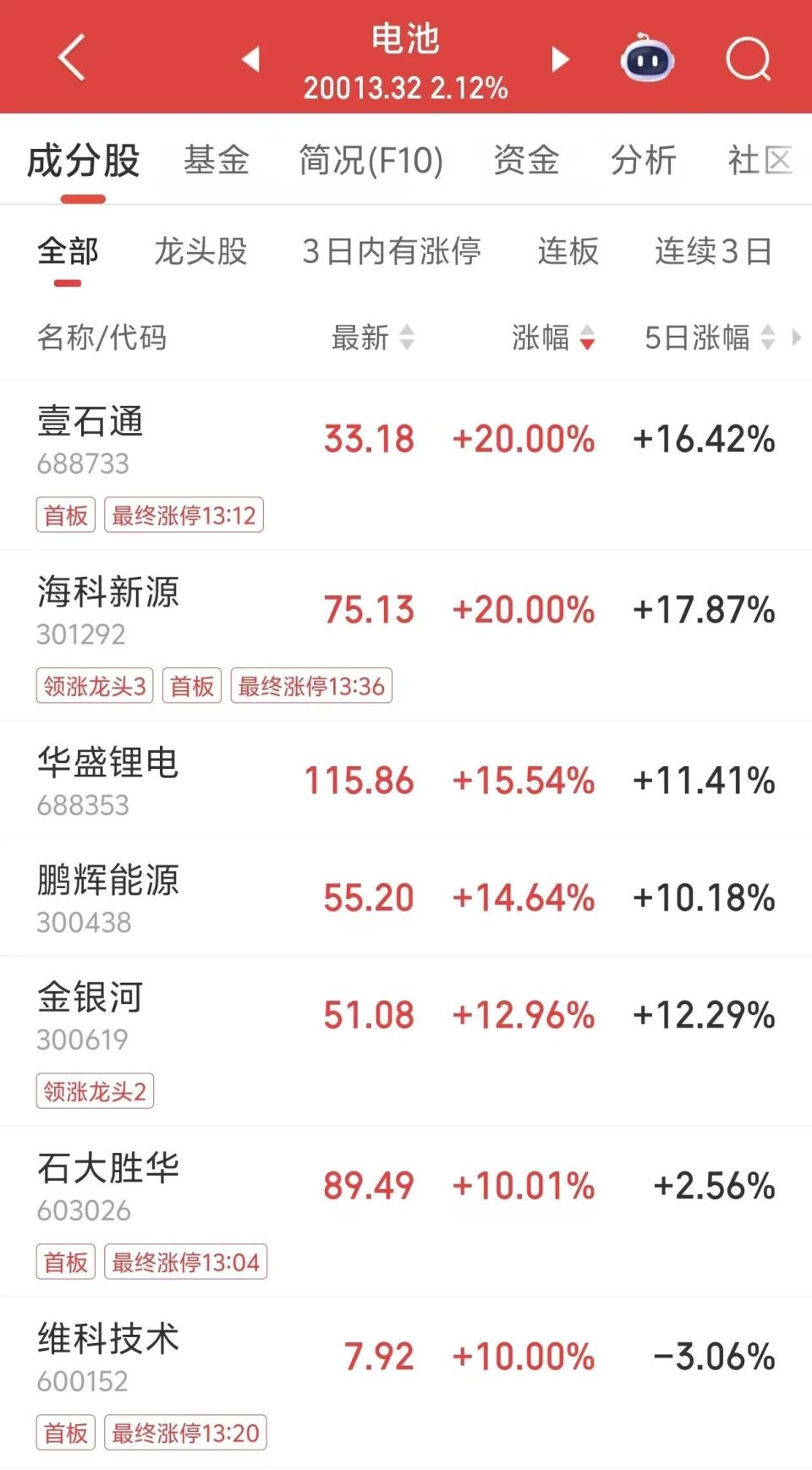Switch to the 基金 tab
Viewport: 812px width, 1470px height.
pyautogui.click(x=215, y=160)
